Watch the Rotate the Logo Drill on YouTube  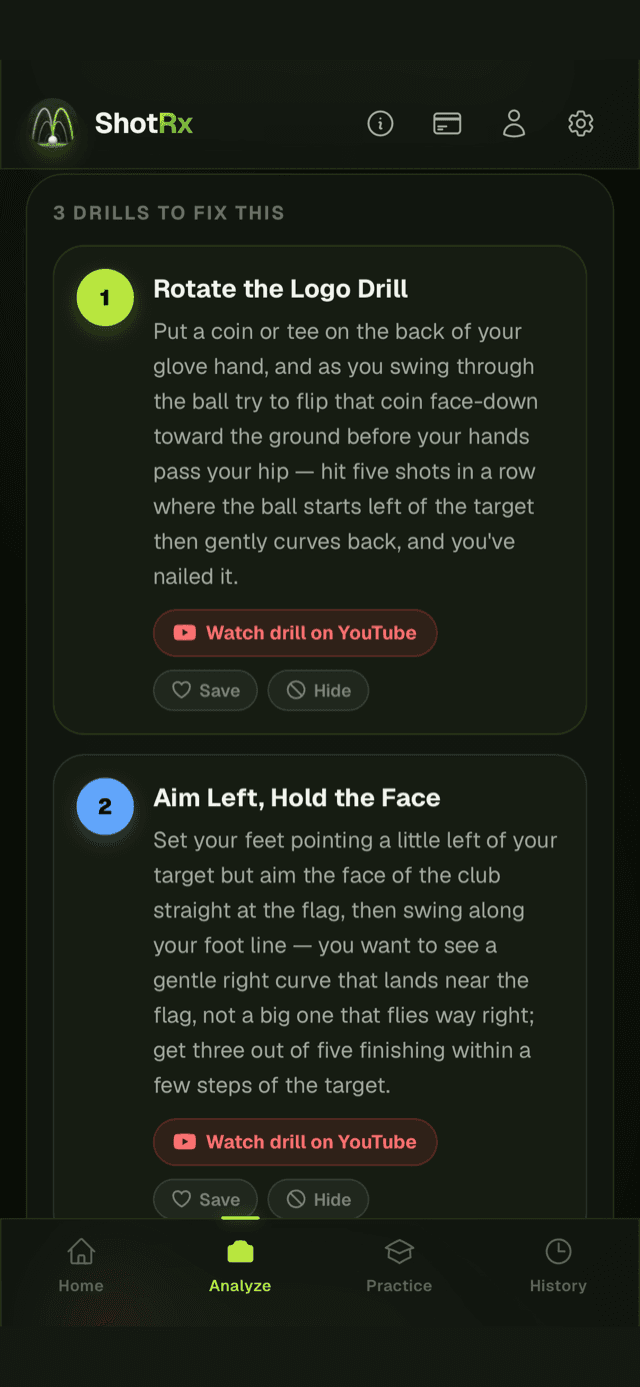pos(295,633)
